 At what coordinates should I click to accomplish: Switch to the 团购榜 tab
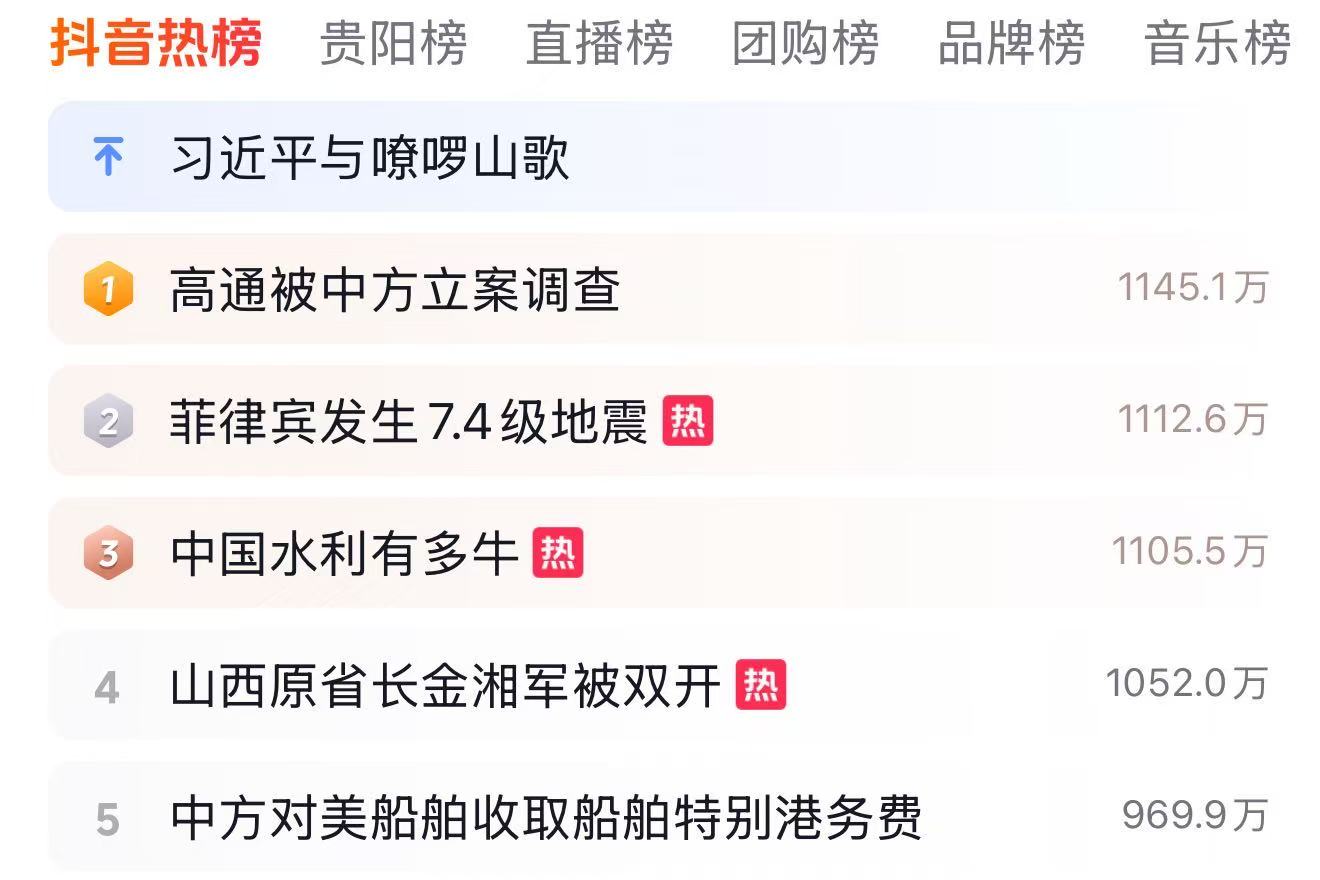805,44
